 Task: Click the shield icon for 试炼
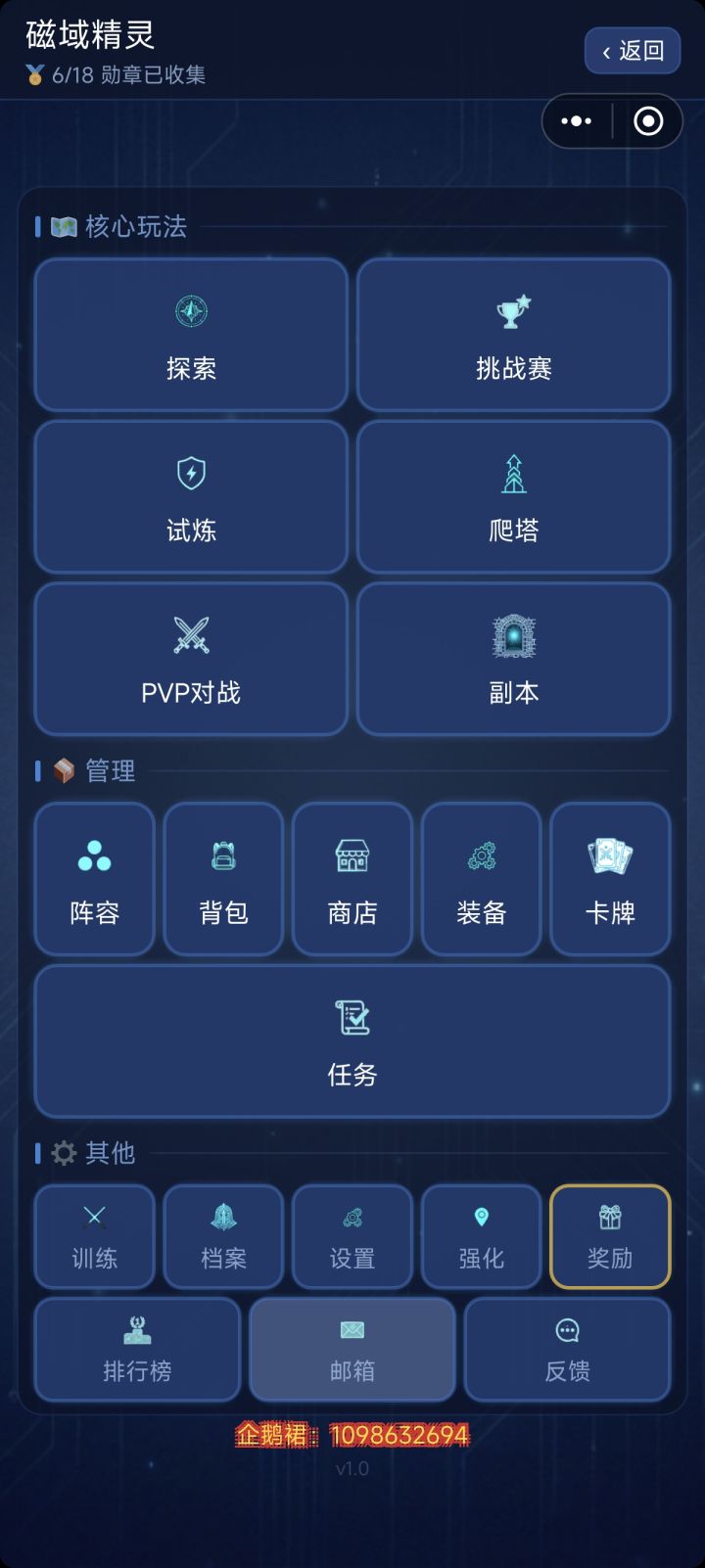190,475
